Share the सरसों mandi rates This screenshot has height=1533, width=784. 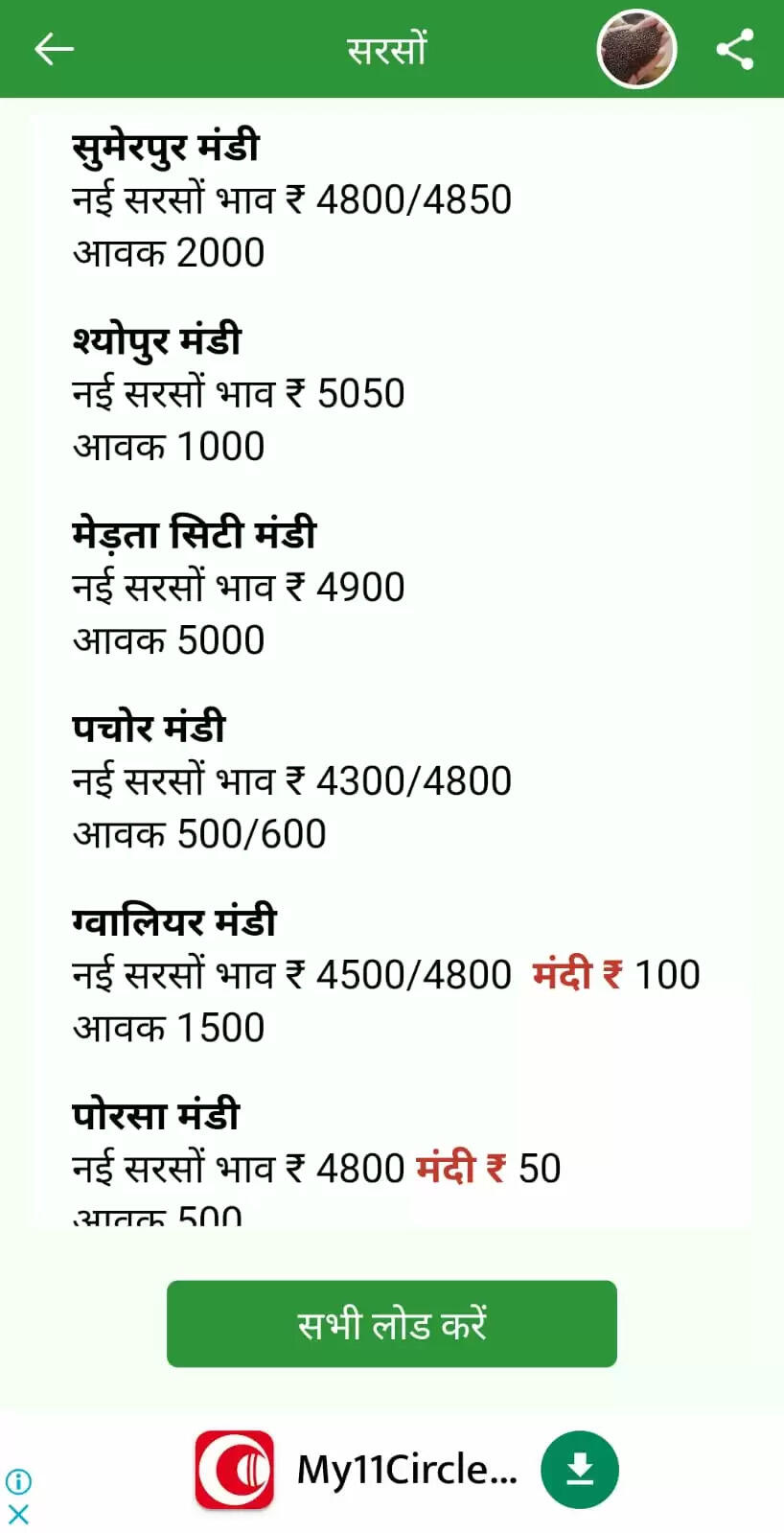[735, 49]
